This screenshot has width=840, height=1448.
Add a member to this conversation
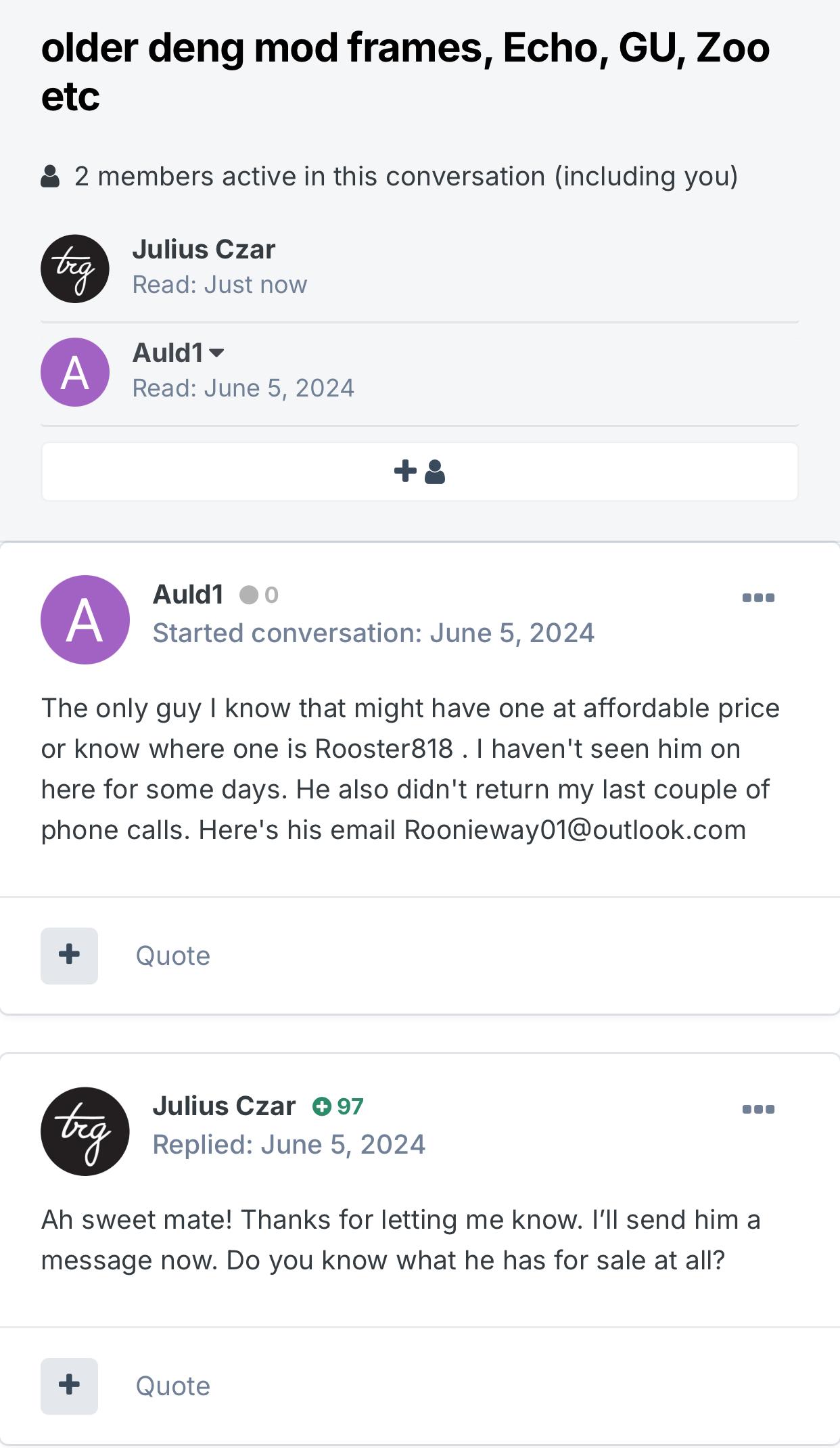(x=419, y=472)
